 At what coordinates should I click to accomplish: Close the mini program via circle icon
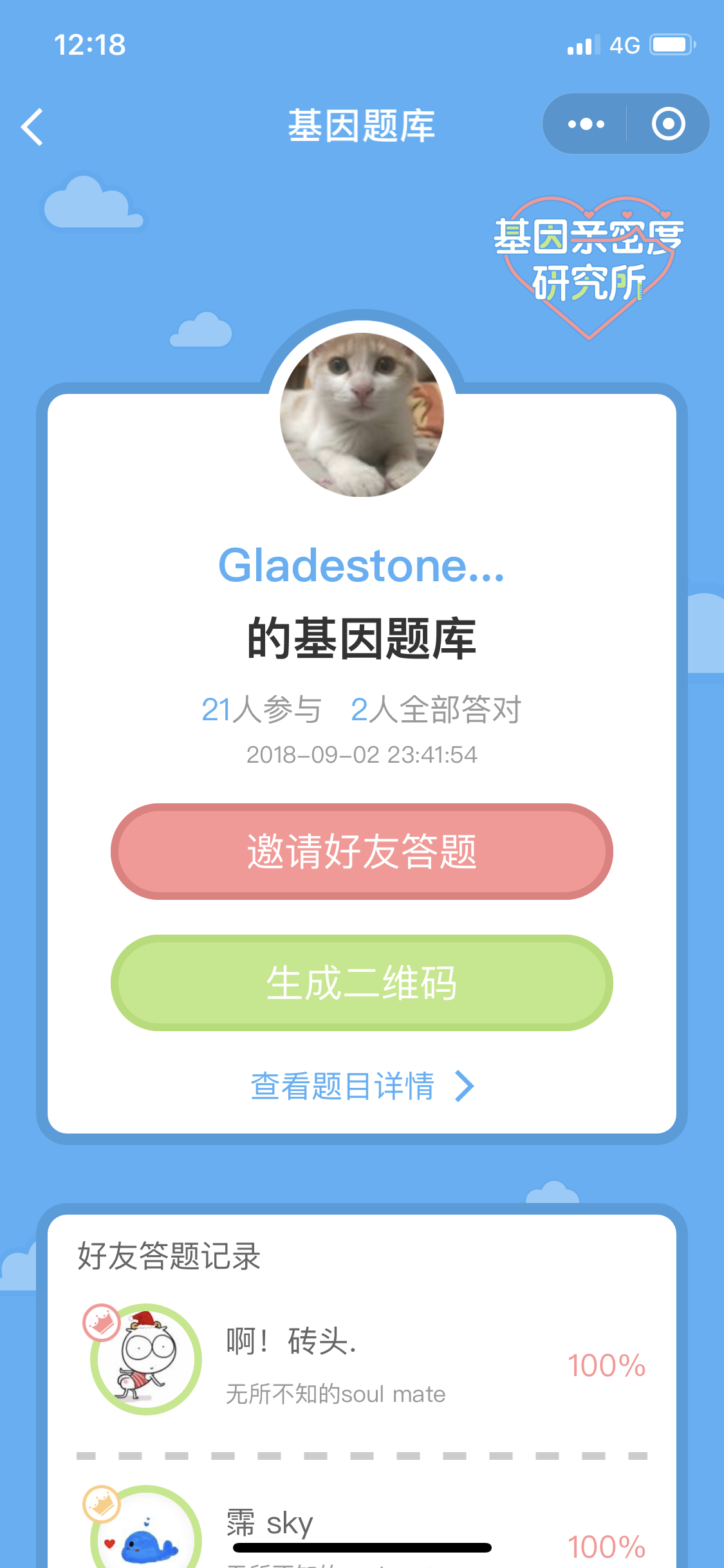click(x=668, y=124)
